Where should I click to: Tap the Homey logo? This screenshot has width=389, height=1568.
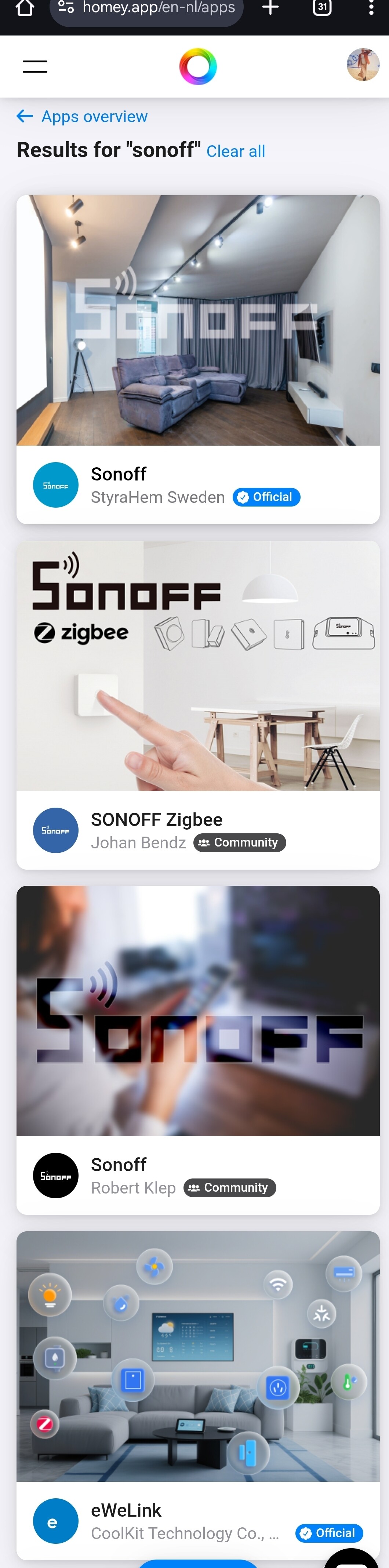point(198,66)
